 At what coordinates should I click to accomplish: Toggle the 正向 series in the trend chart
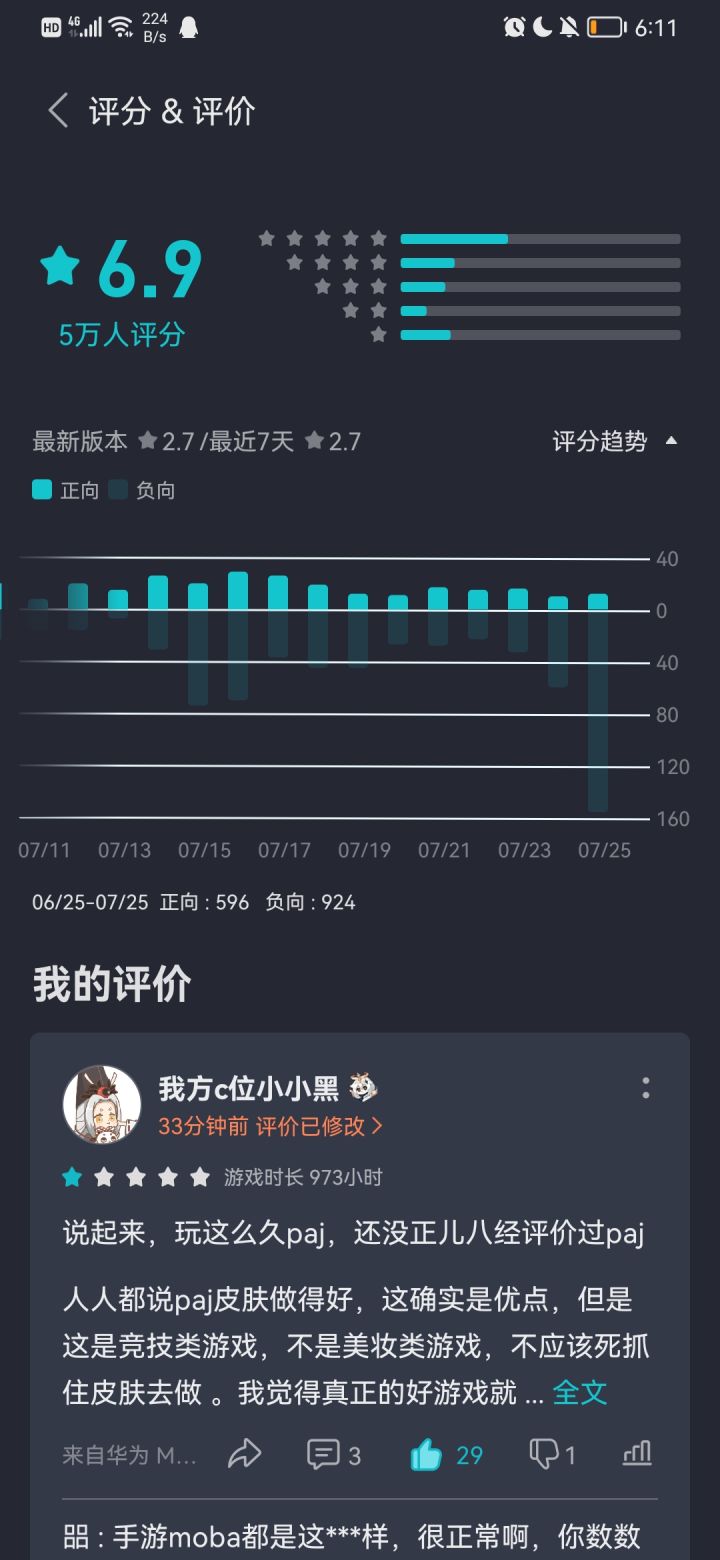(x=63, y=489)
